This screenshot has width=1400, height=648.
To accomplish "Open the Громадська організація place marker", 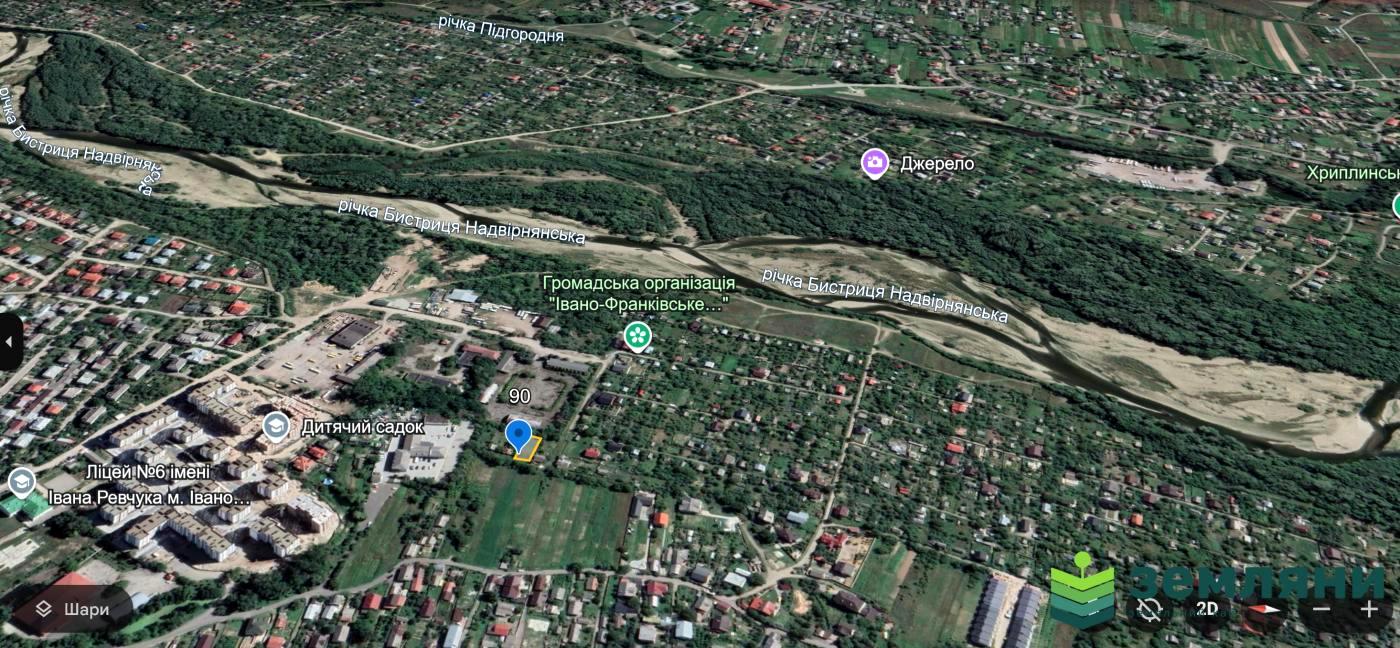I will click(637, 336).
